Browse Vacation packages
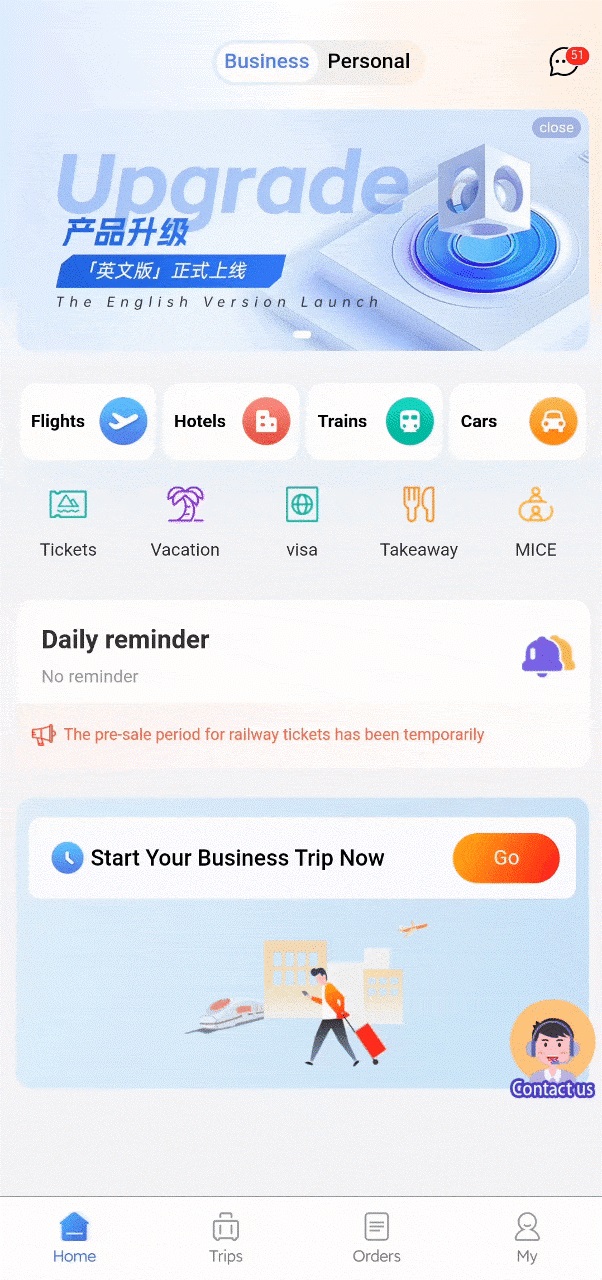Image resolution: width=602 pixels, height=1280 pixels. point(185,522)
